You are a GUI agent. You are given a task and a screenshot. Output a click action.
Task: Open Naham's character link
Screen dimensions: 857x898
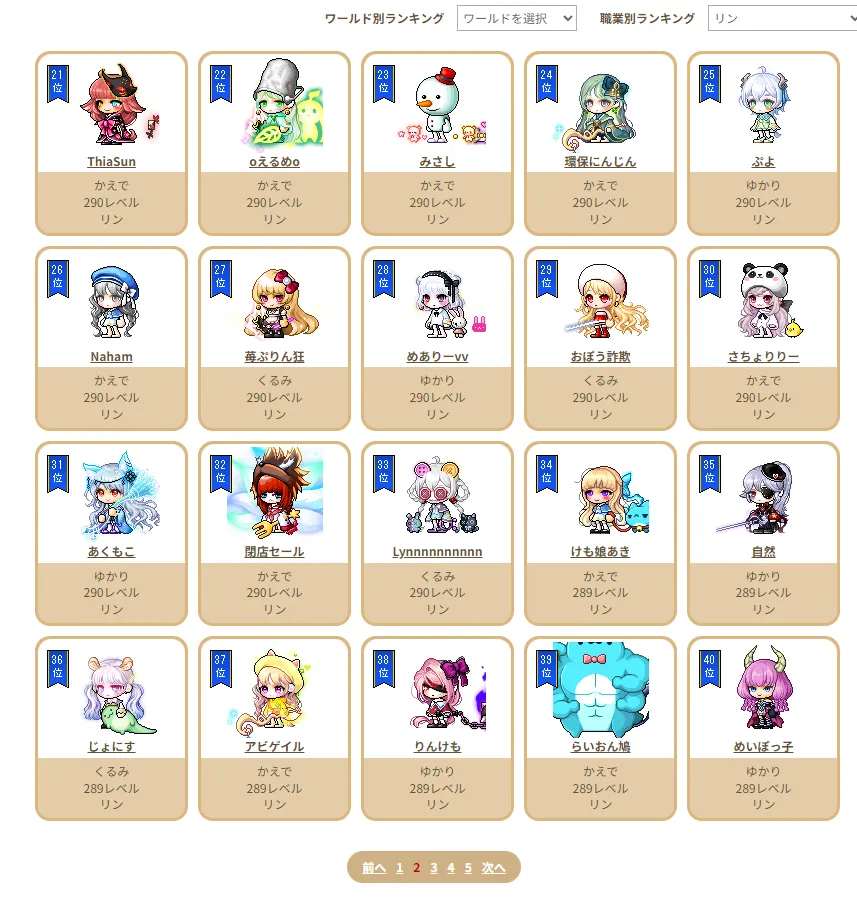(111, 356)
